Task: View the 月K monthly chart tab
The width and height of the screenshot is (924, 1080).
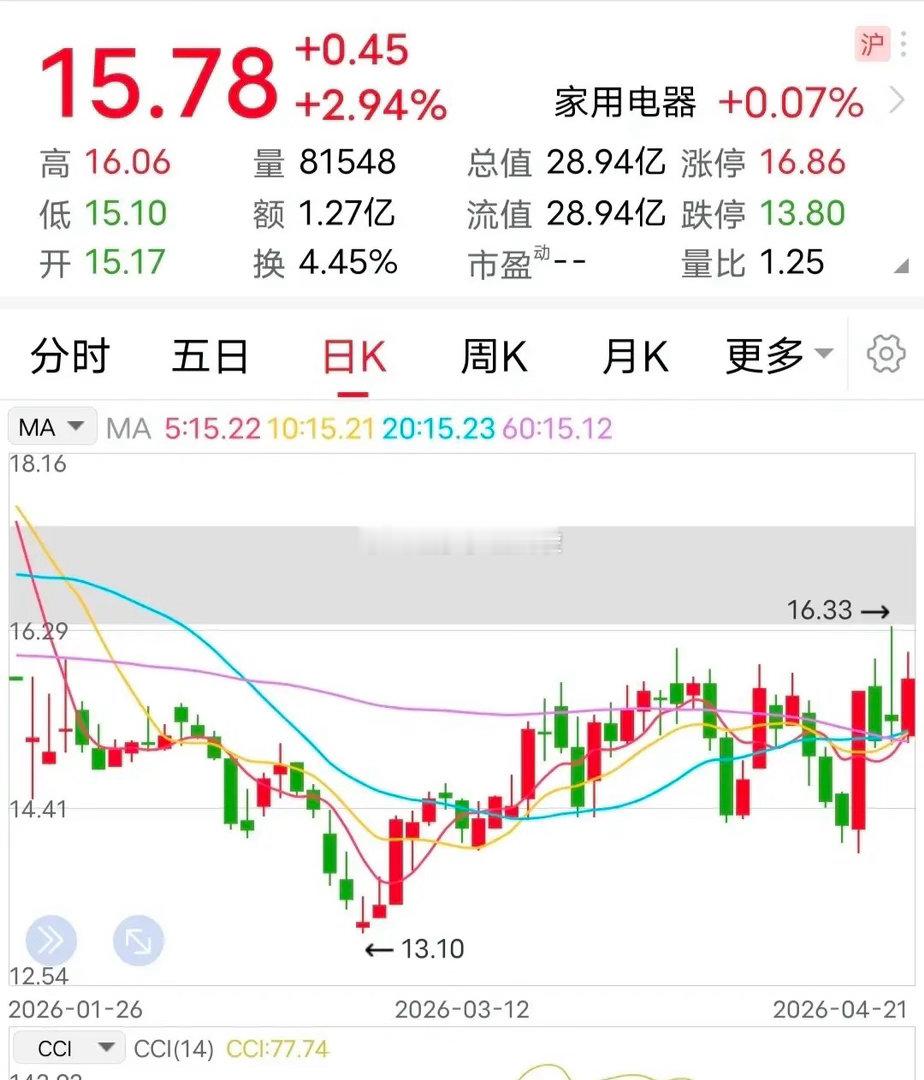Action: coord(636,355)
